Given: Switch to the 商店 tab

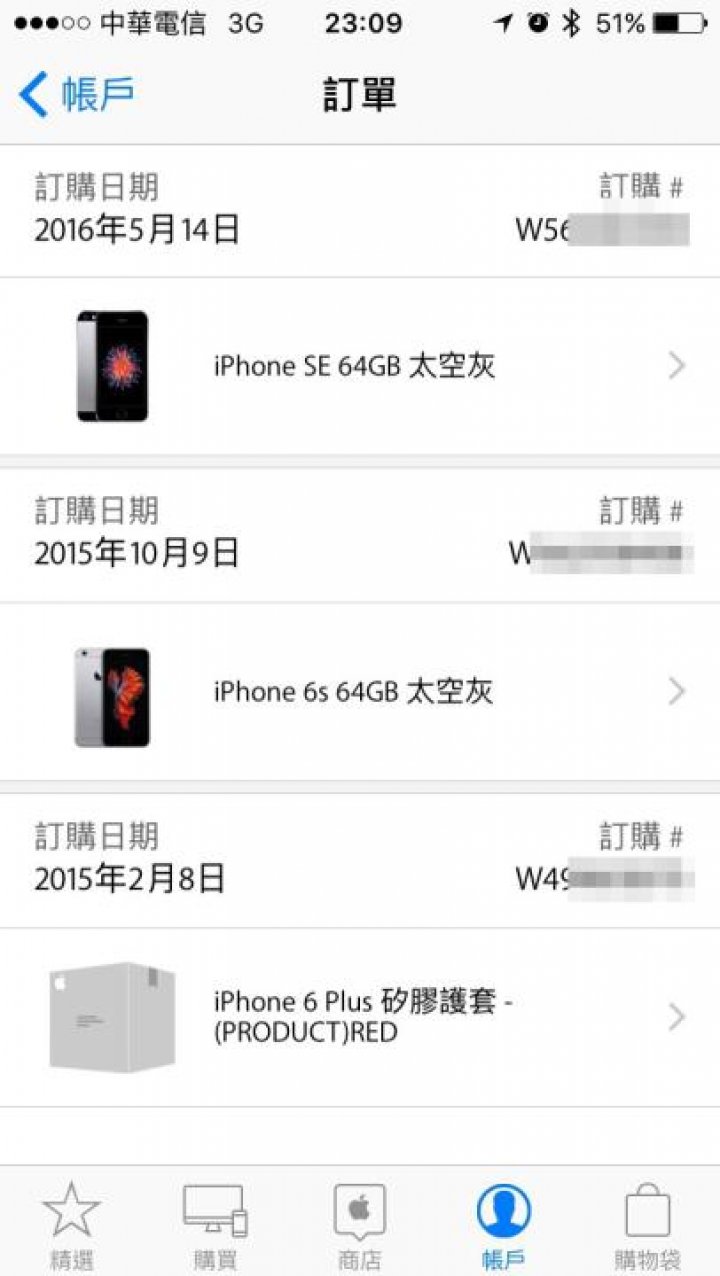Looking at the screenshot, I should [359, 1224].
